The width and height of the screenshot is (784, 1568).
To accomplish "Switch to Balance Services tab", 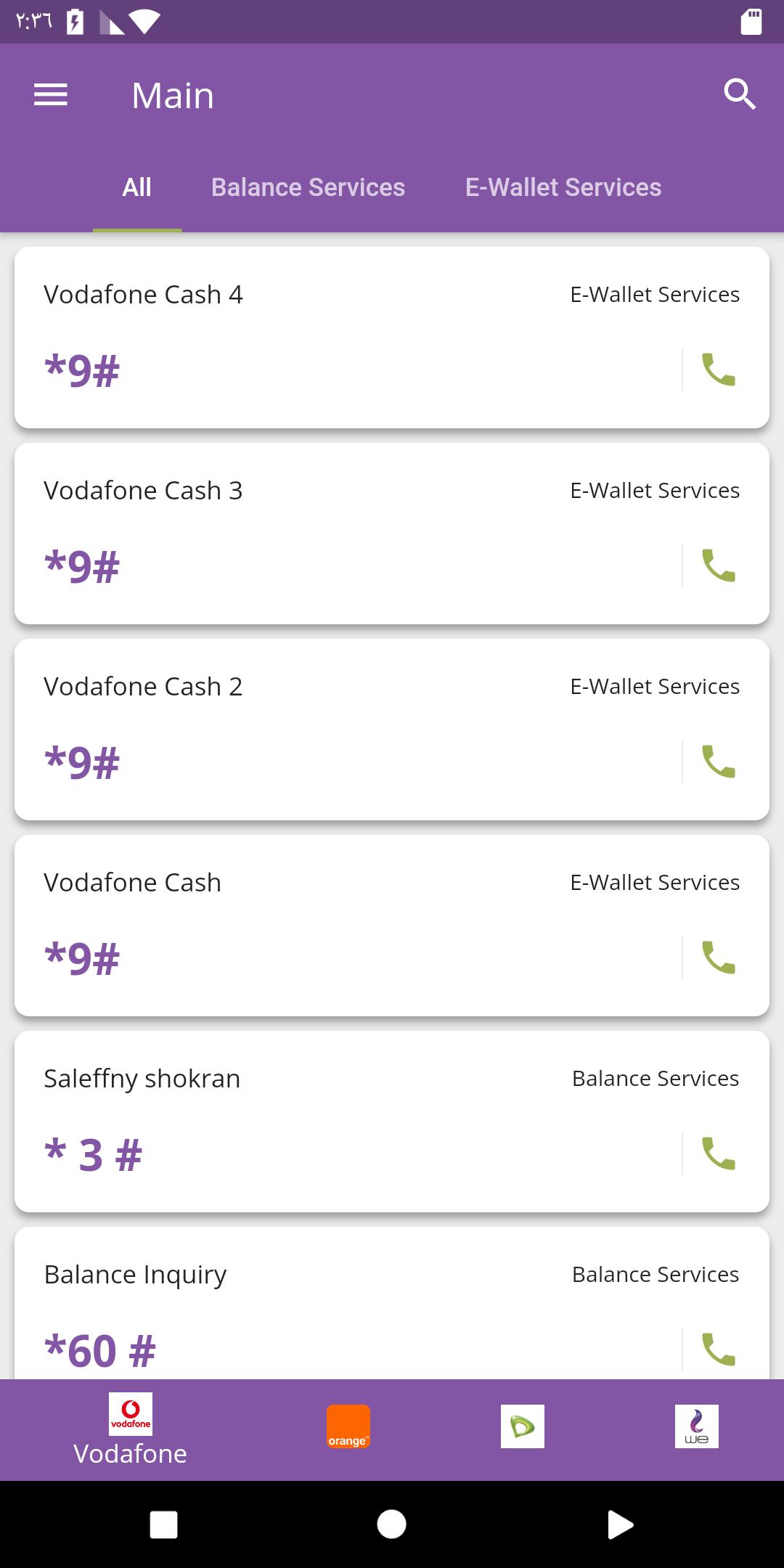I will pyautogui.click(x=308, y=187).
